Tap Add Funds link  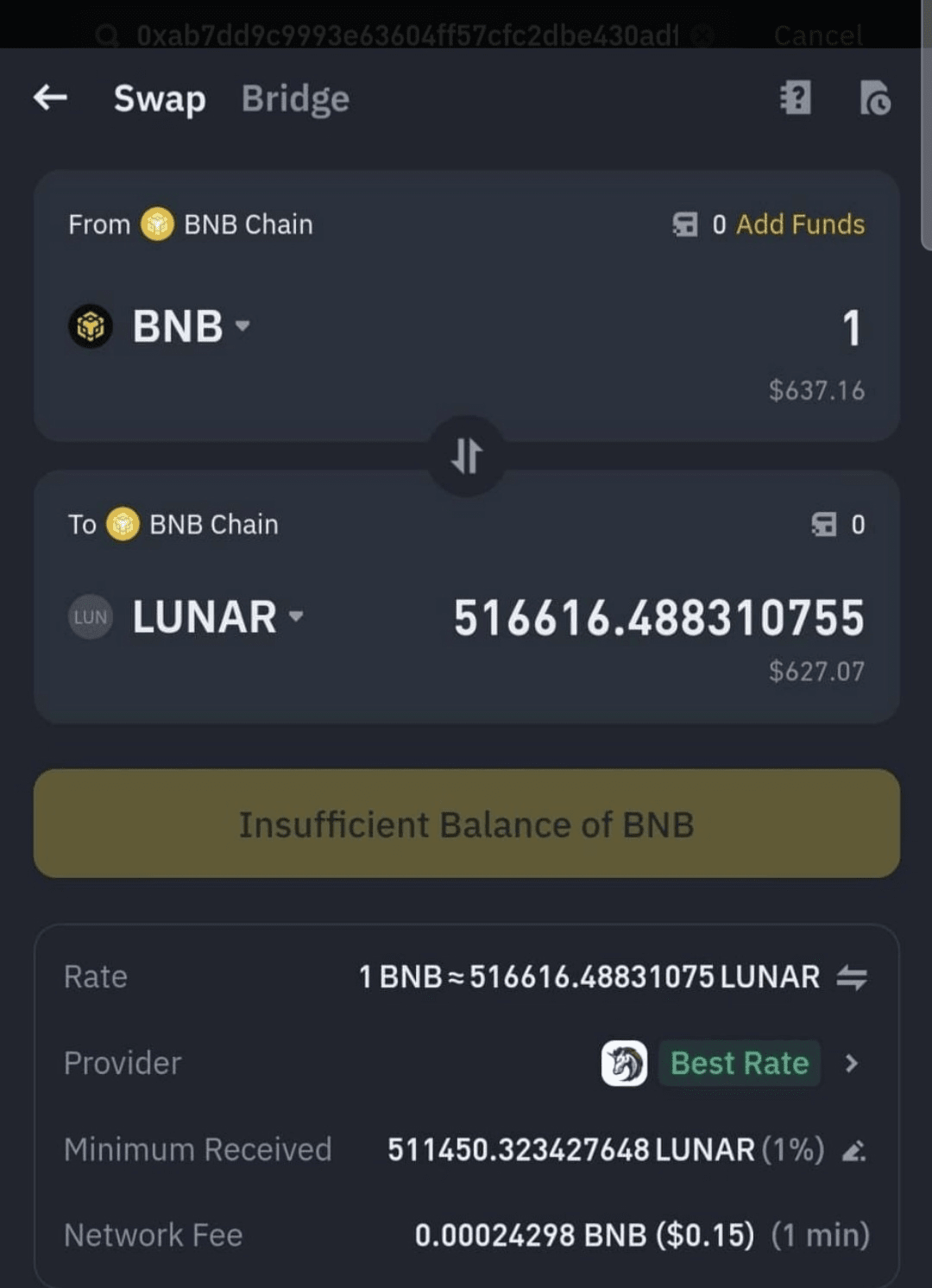point(800,224)
